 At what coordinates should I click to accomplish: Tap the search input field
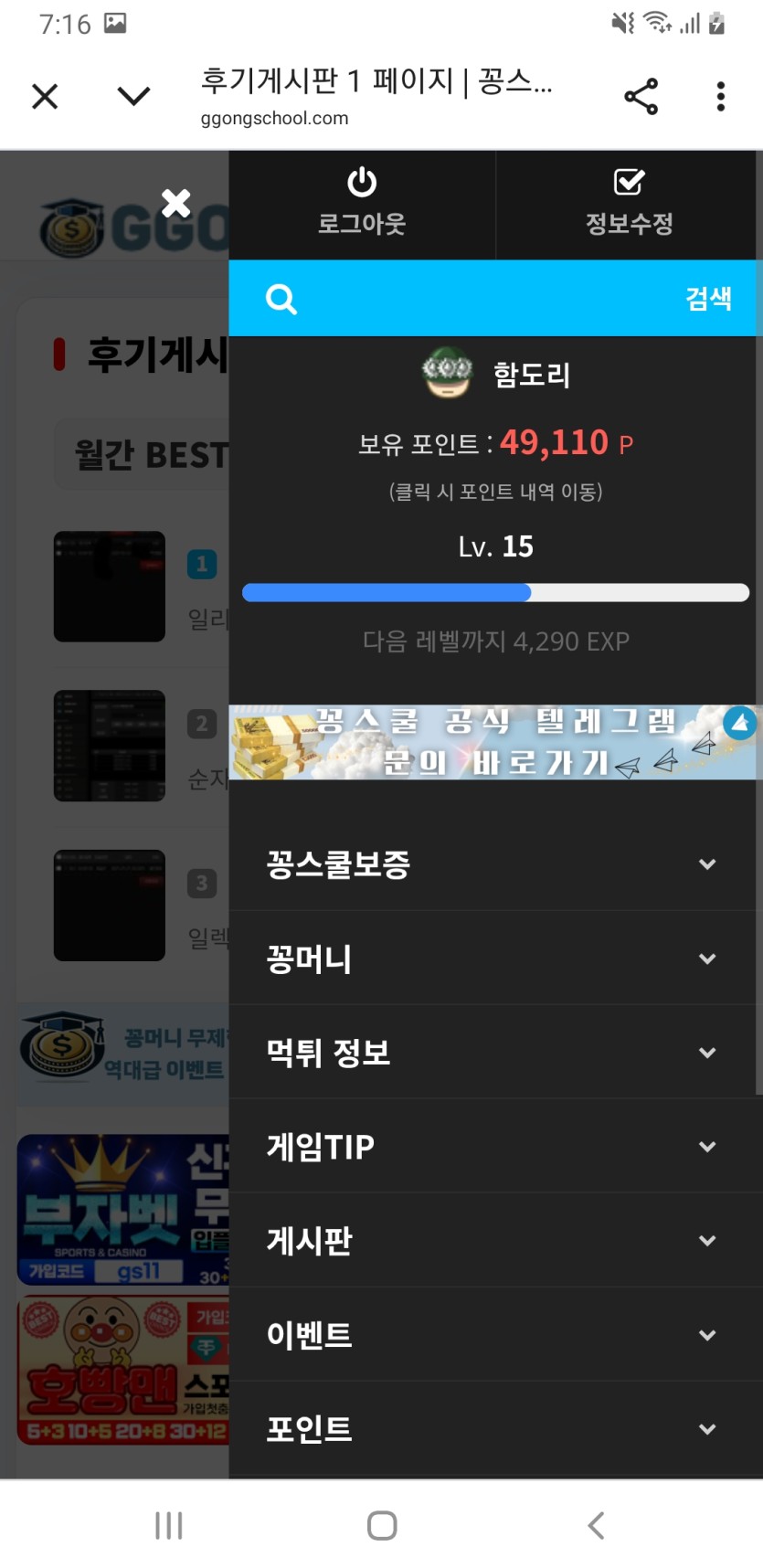click(475, 299)
